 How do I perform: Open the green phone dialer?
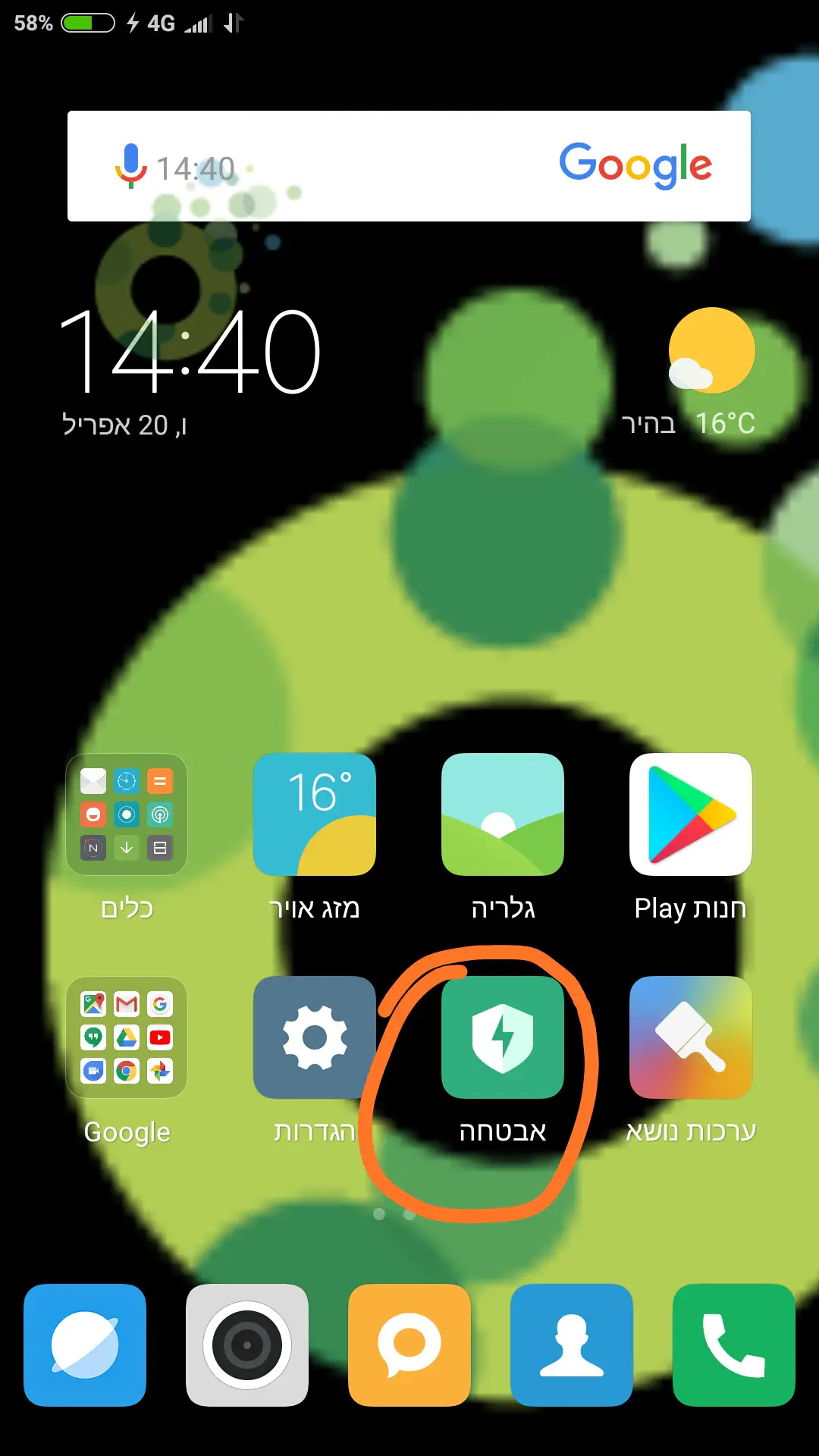pyautogui.click(x=733, y=1345)
